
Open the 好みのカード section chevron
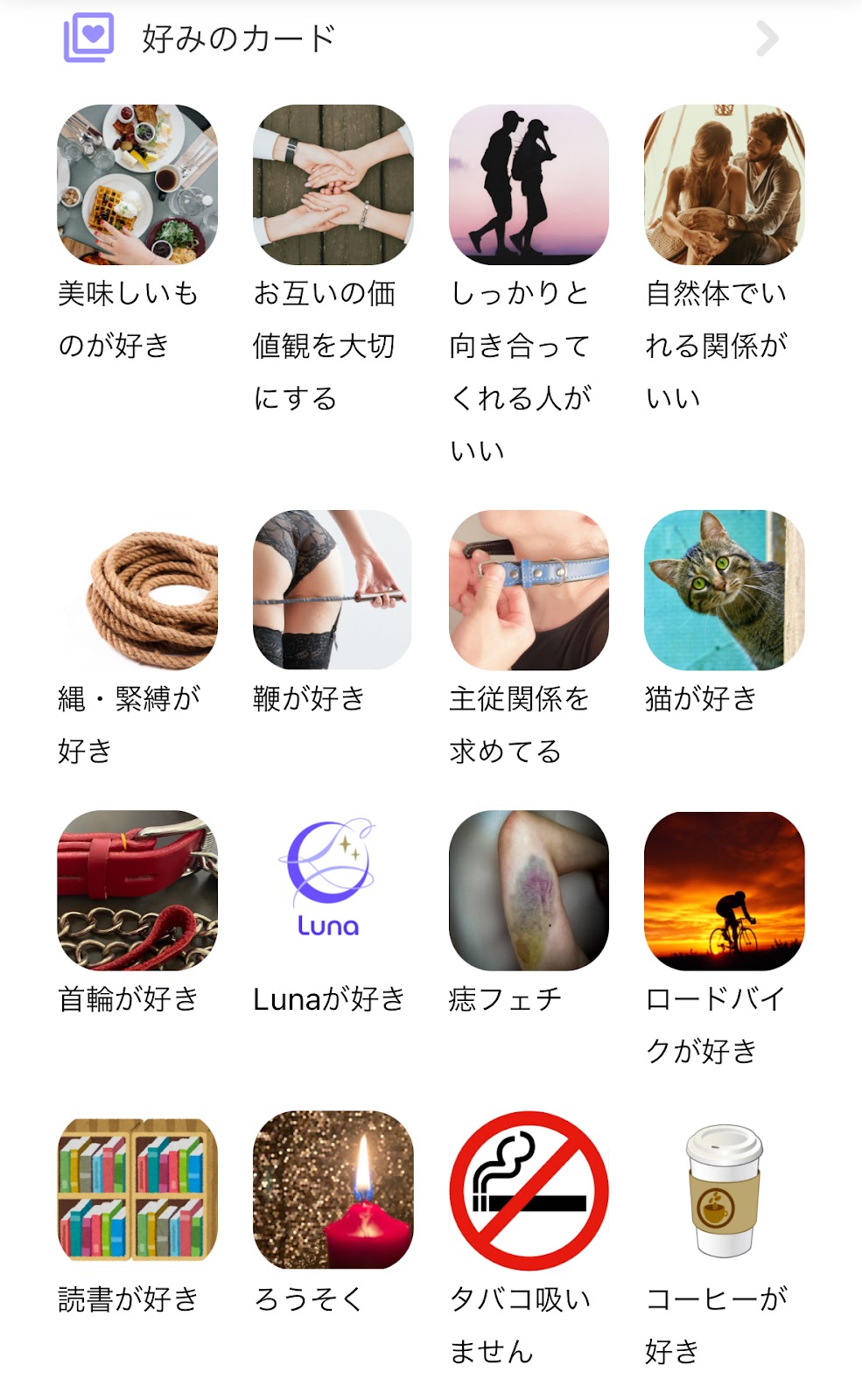tap(767, 38)
